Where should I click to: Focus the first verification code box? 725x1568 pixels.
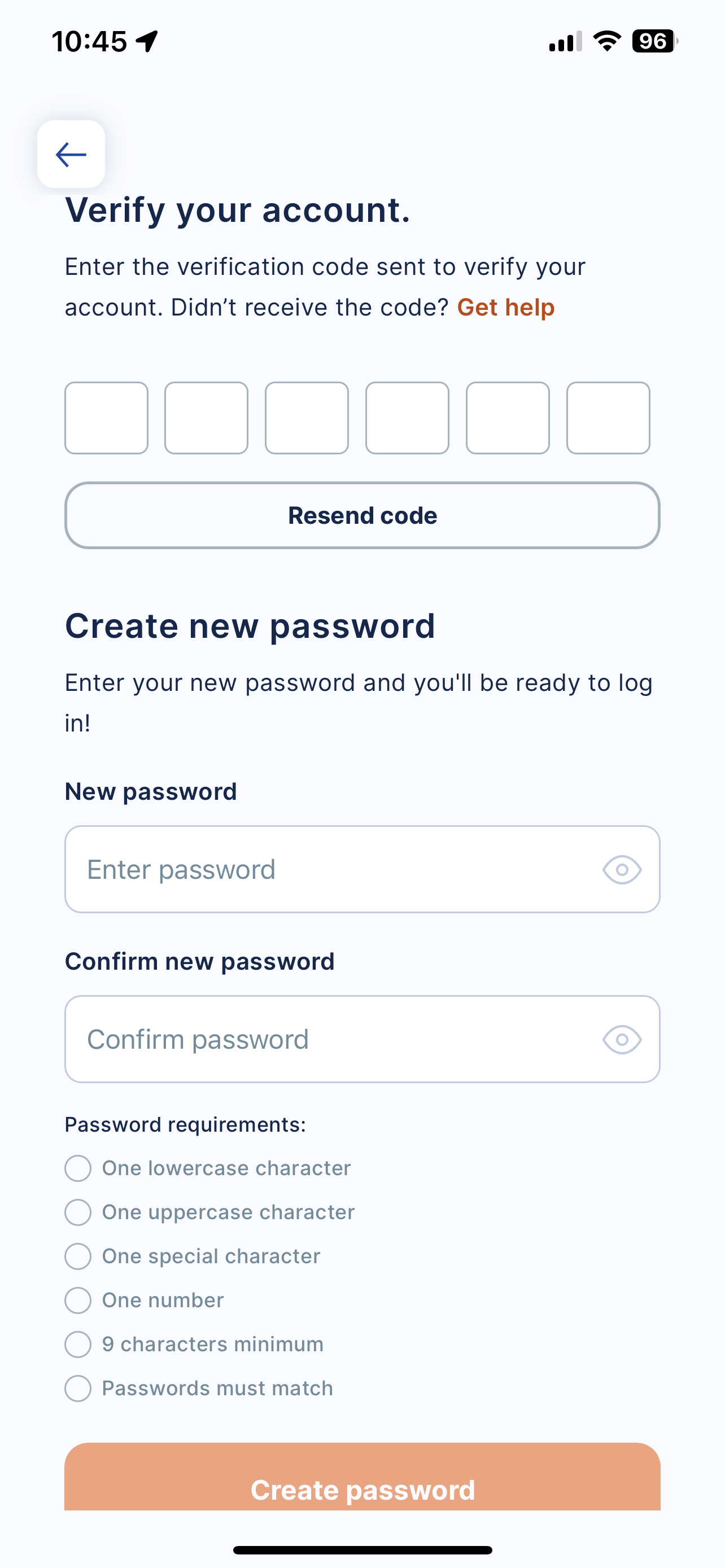(107, 418)
